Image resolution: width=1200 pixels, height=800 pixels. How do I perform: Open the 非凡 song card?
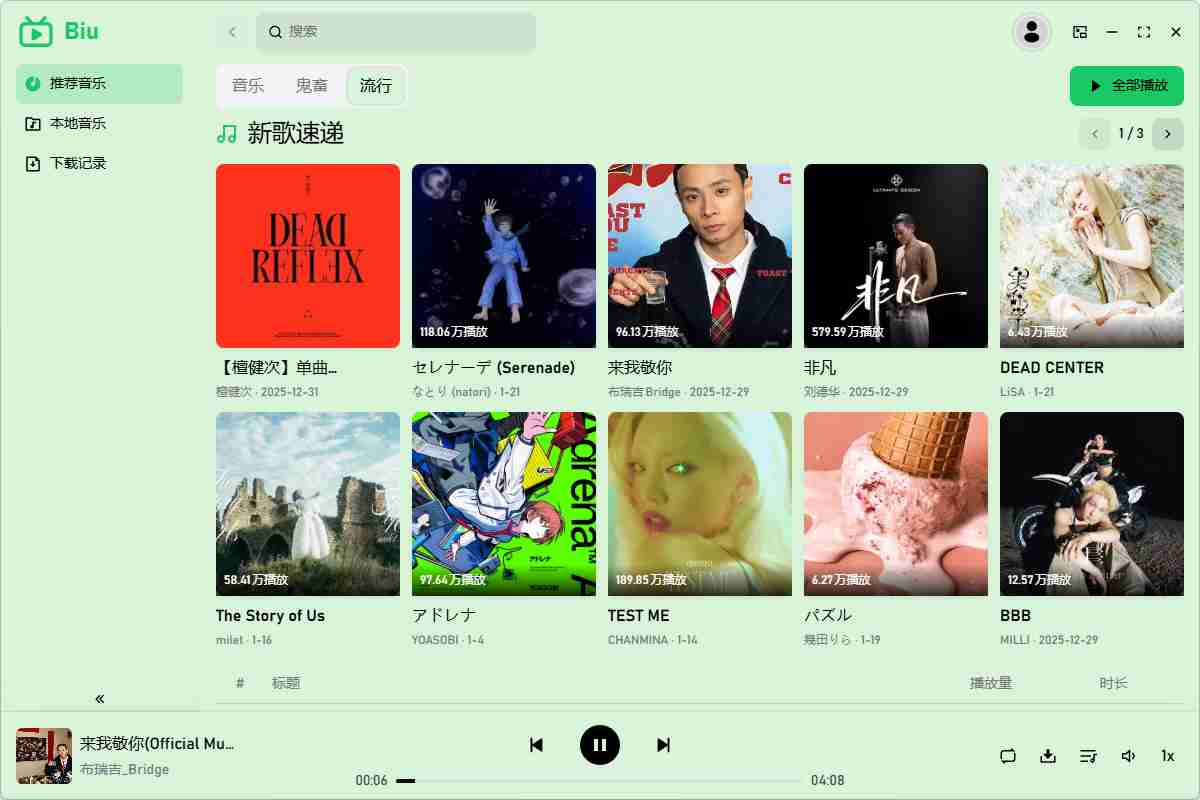895,256
